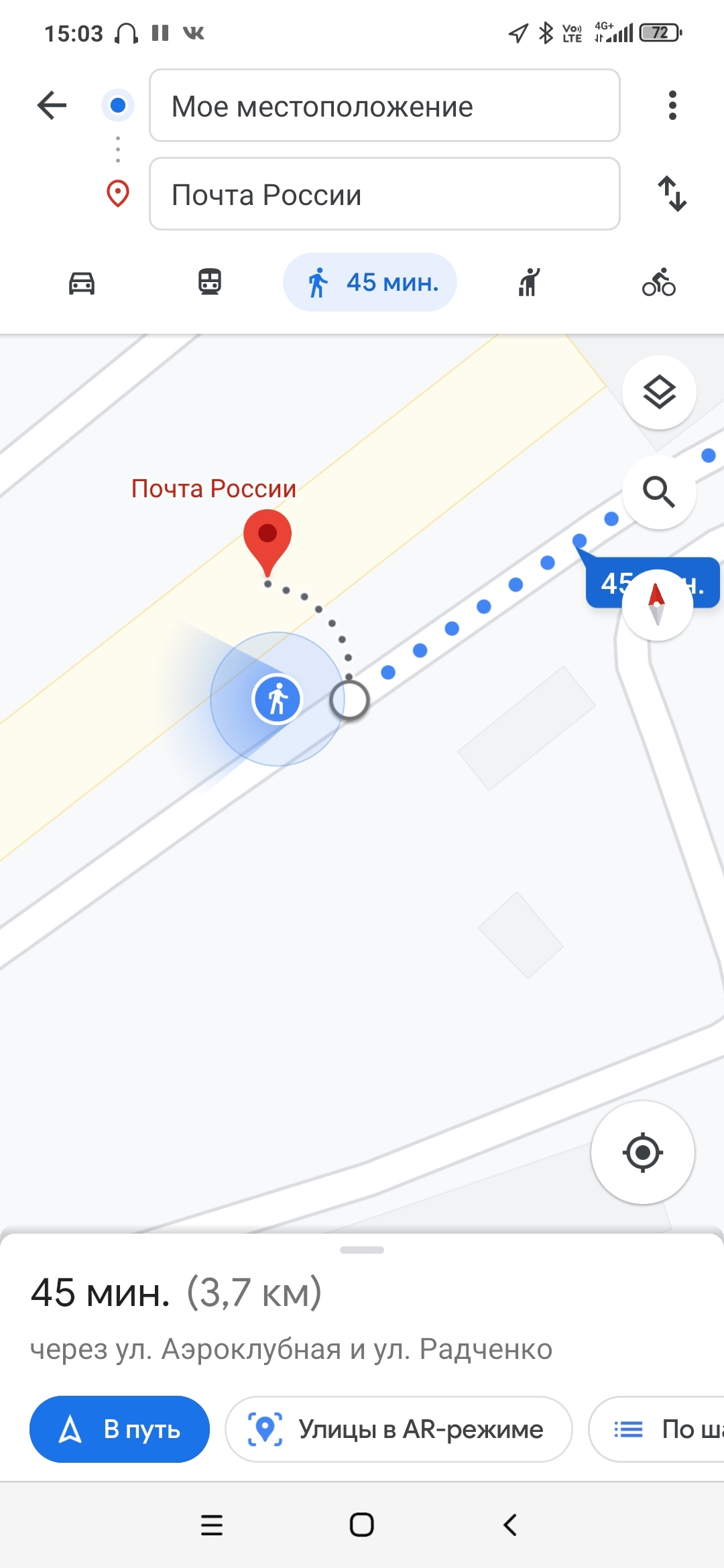Switch to public transit directions
Screen dimensions: 724x1568
coord(210,282)
